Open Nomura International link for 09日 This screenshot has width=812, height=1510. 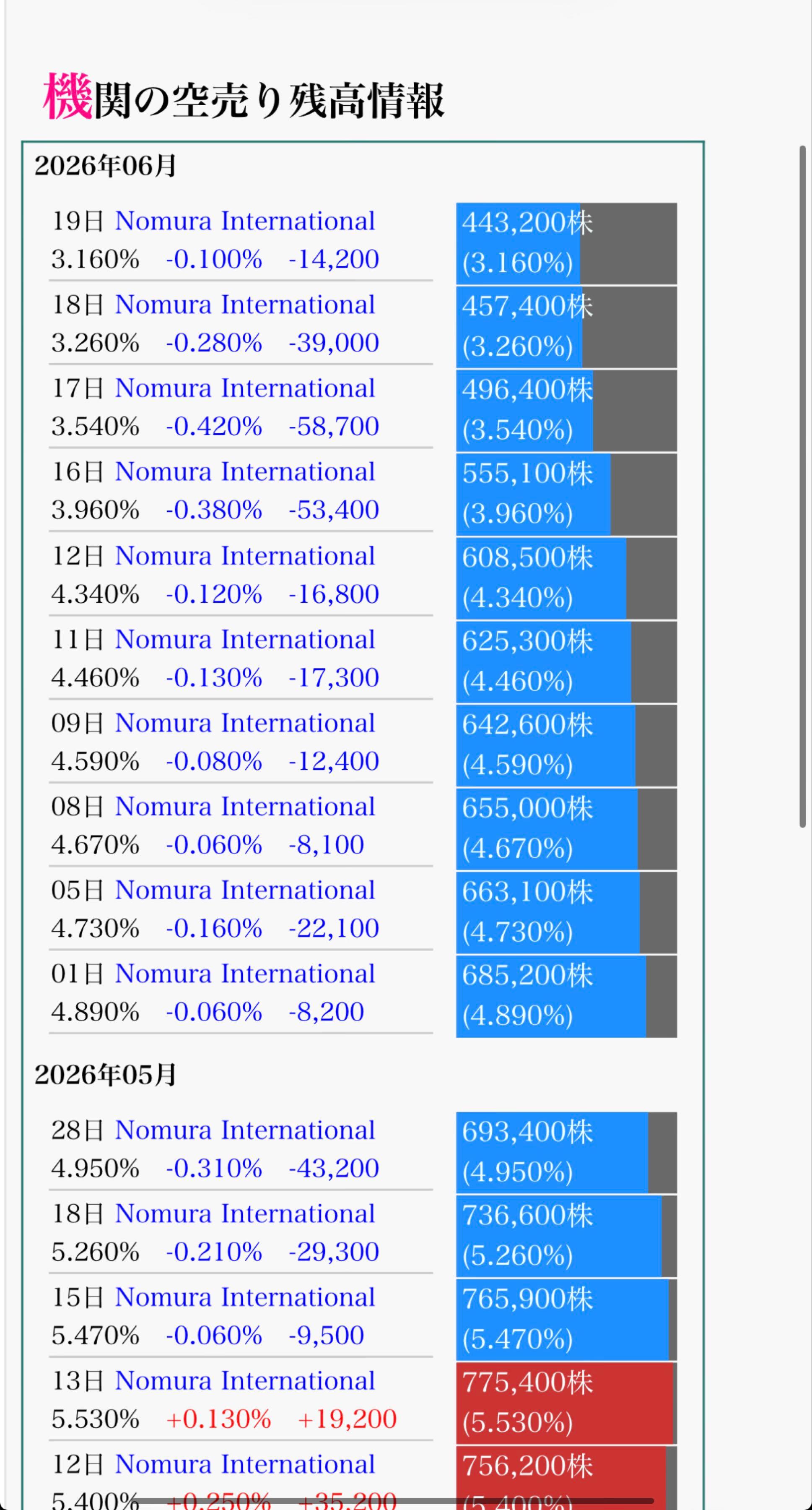pyautogui.click(x=245, y=724)
